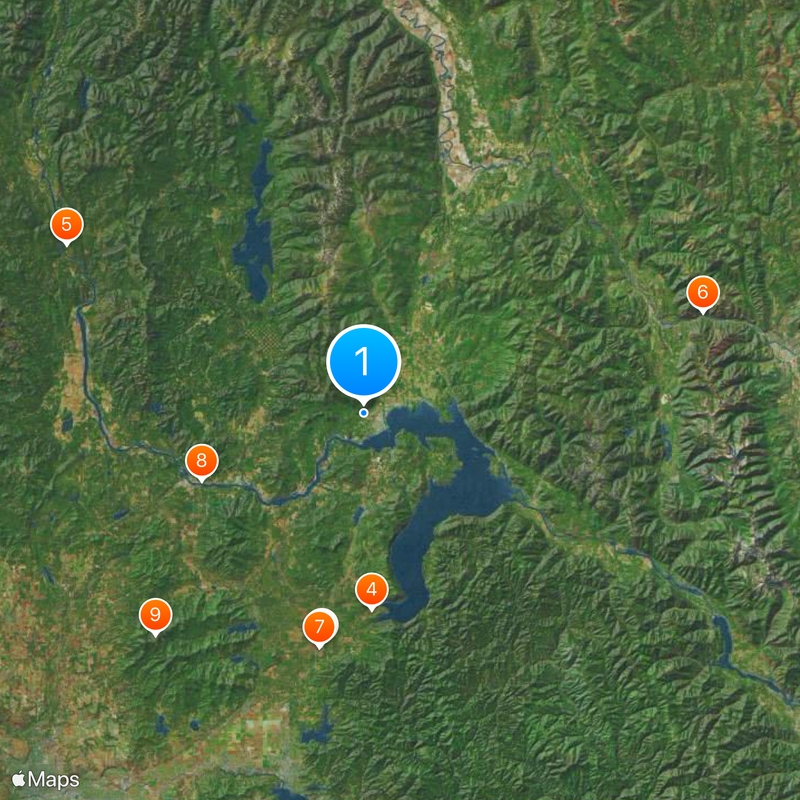Screen dimensions: 800x800
Task: Tap map pin number 4
Action: tap(371, 590)
